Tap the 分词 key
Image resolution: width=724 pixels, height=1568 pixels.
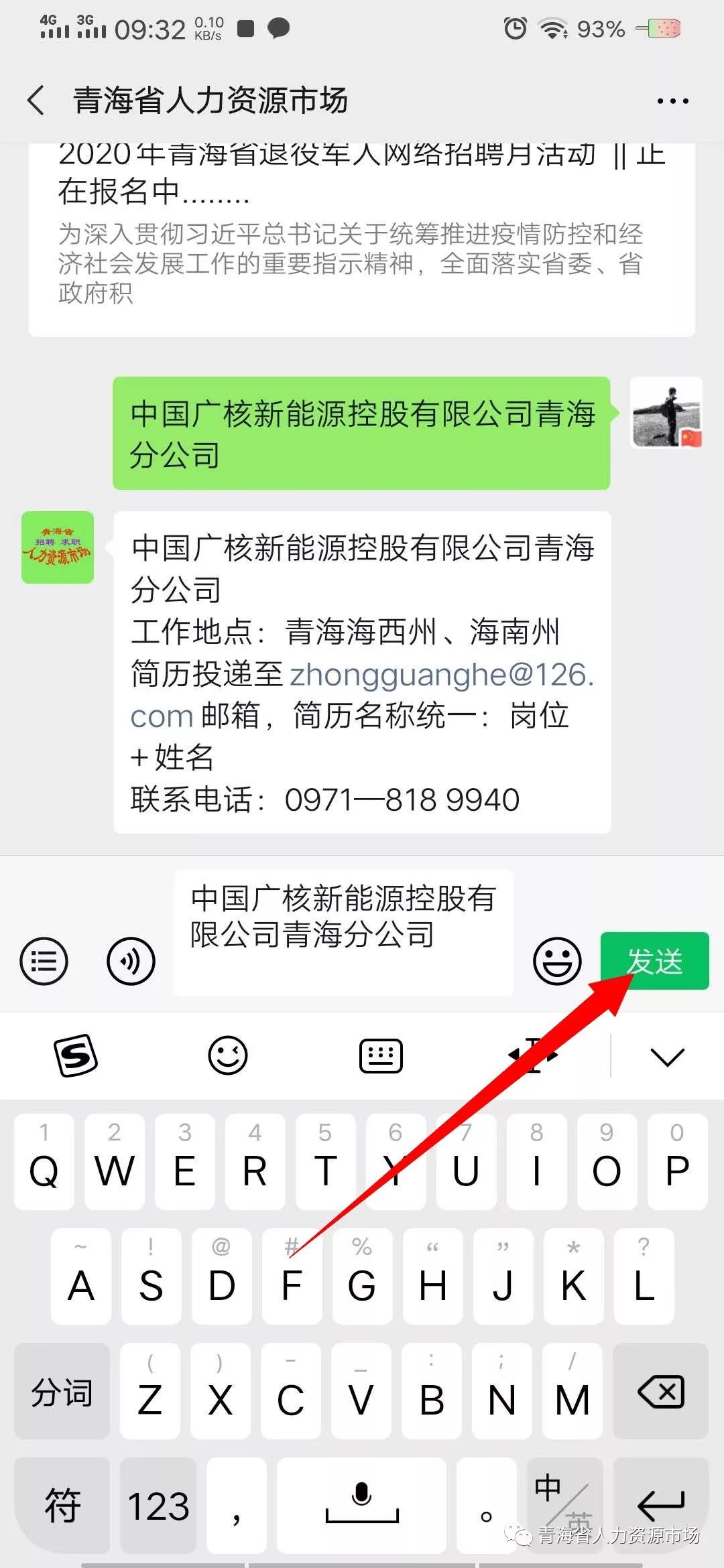tap(62, 1392)
